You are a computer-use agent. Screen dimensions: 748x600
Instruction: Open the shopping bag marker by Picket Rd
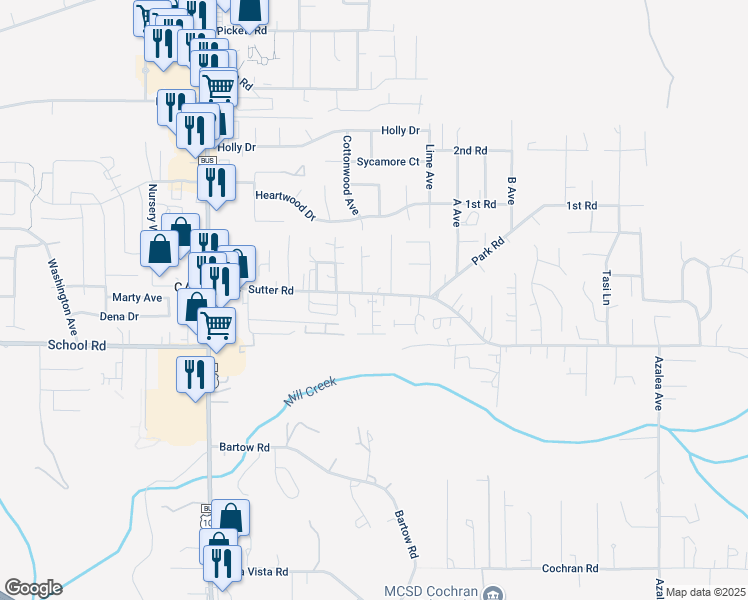pyautogui.click(x=249, y=10)
